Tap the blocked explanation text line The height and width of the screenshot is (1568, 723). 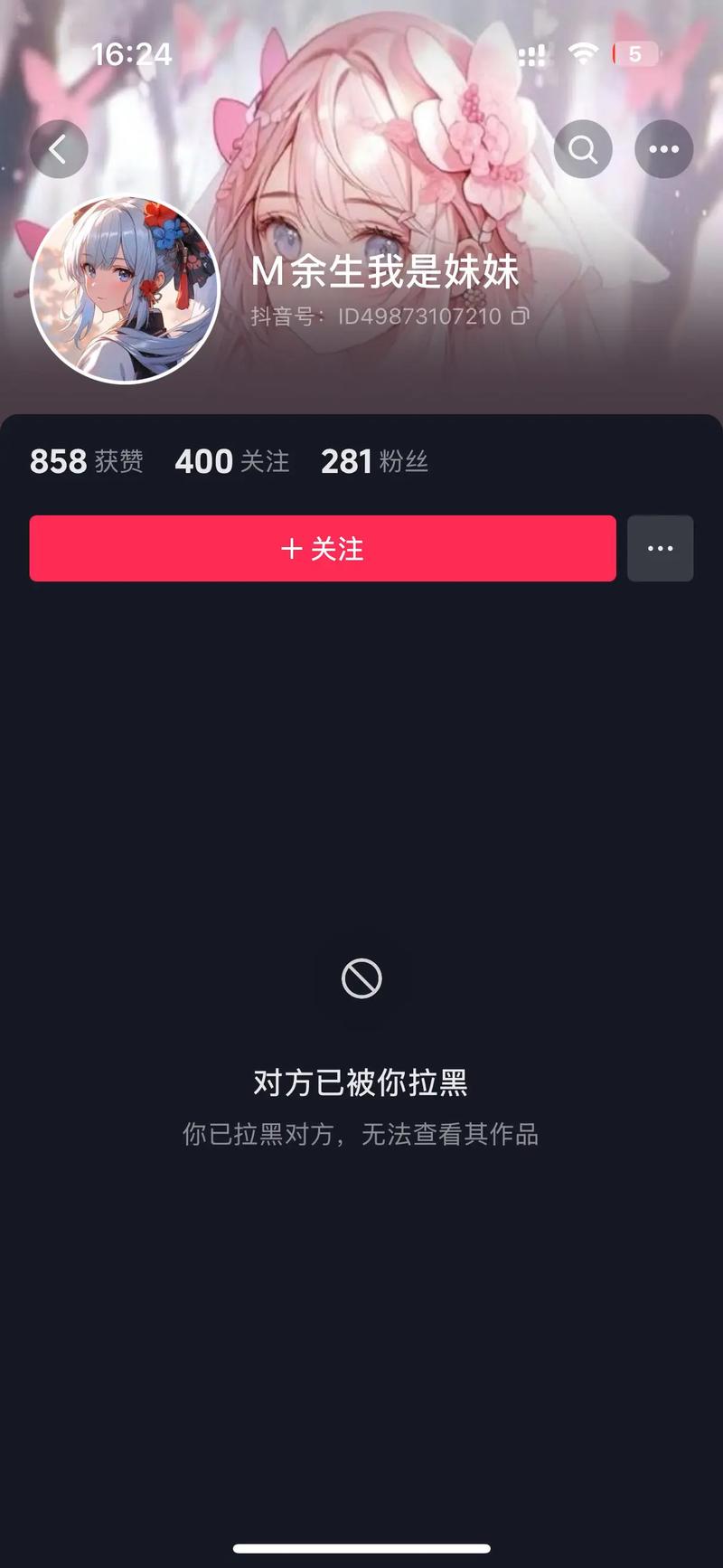(361, 1135)
